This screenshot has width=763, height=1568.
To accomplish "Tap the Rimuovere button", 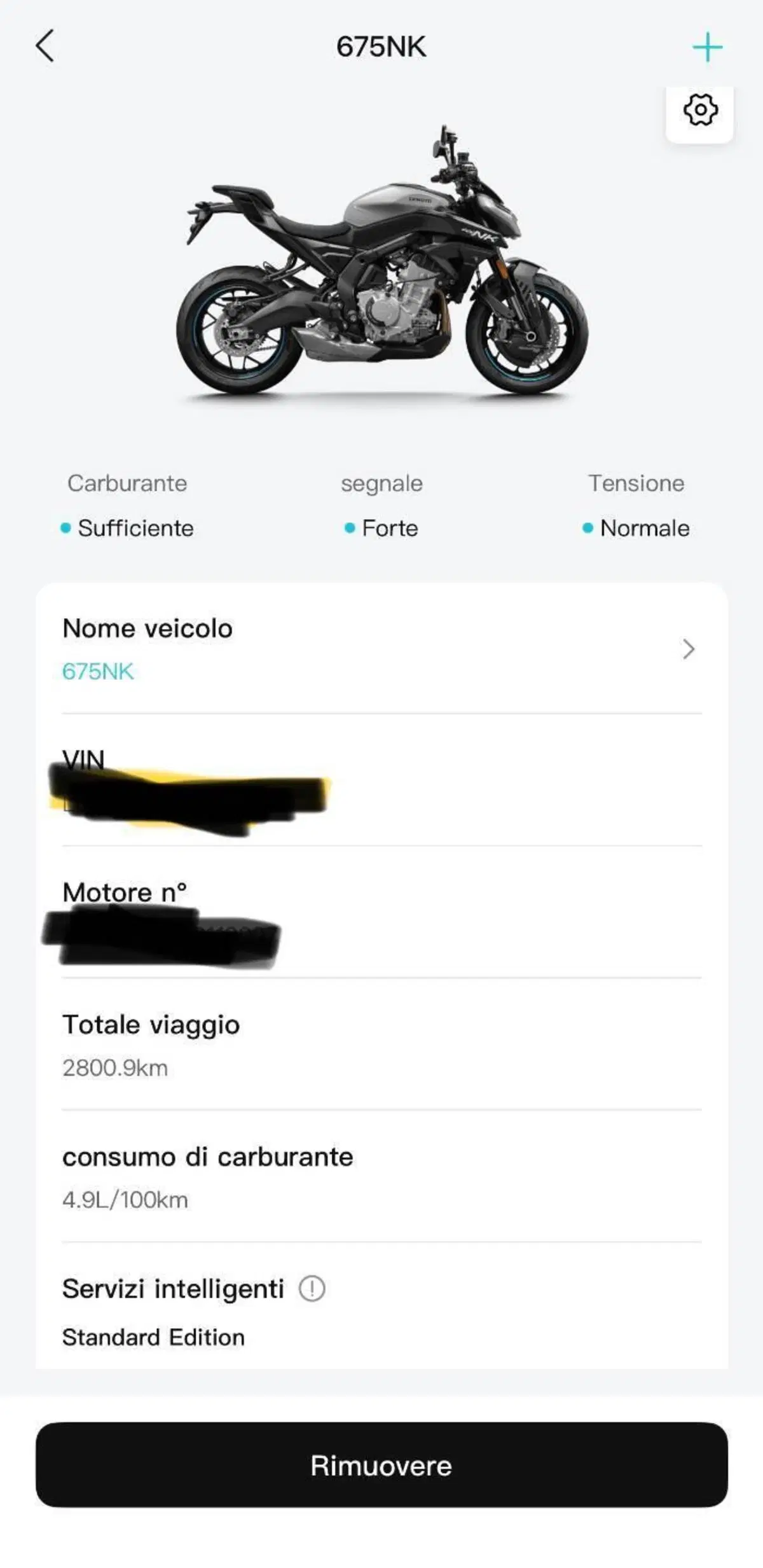I will pos(381,1465).
